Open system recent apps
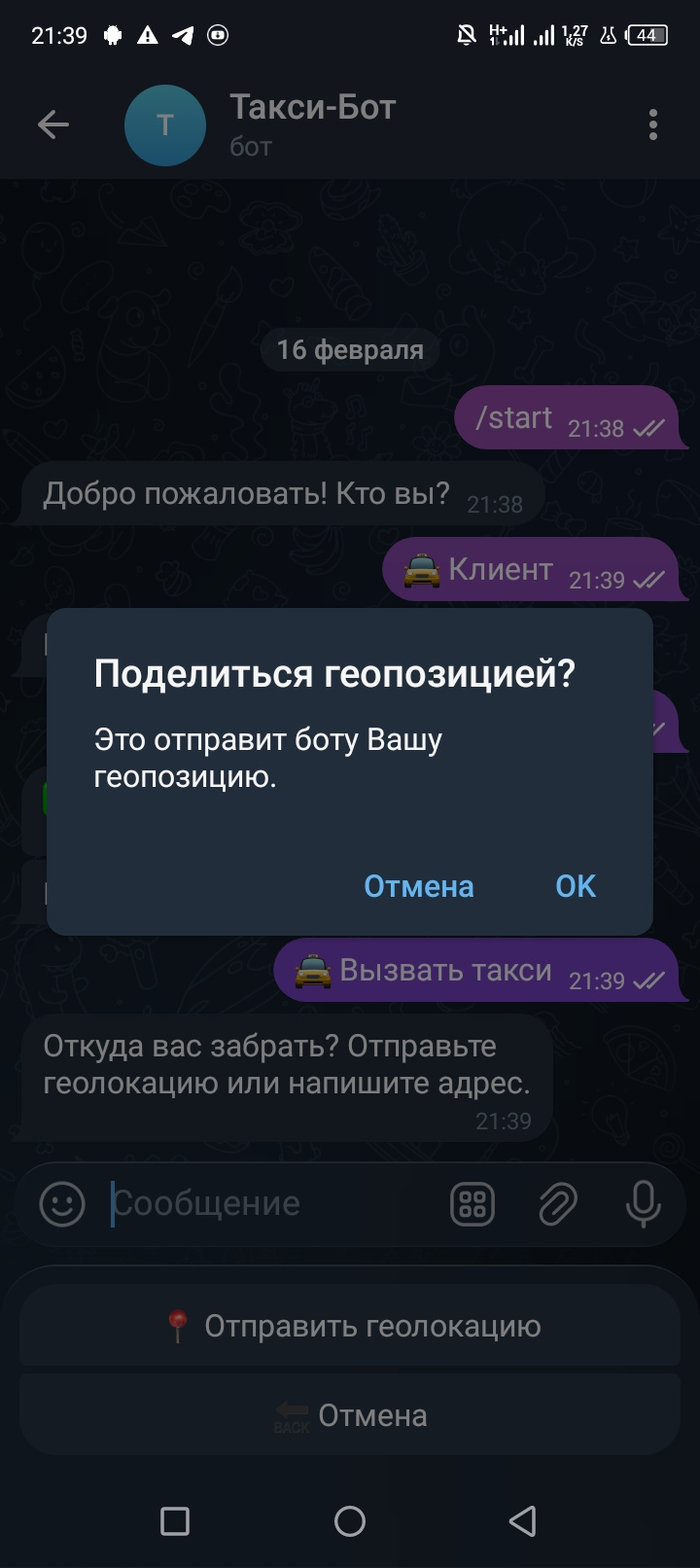The width and height of the screenshot is (700, 1568). [x=175, y=1521]
